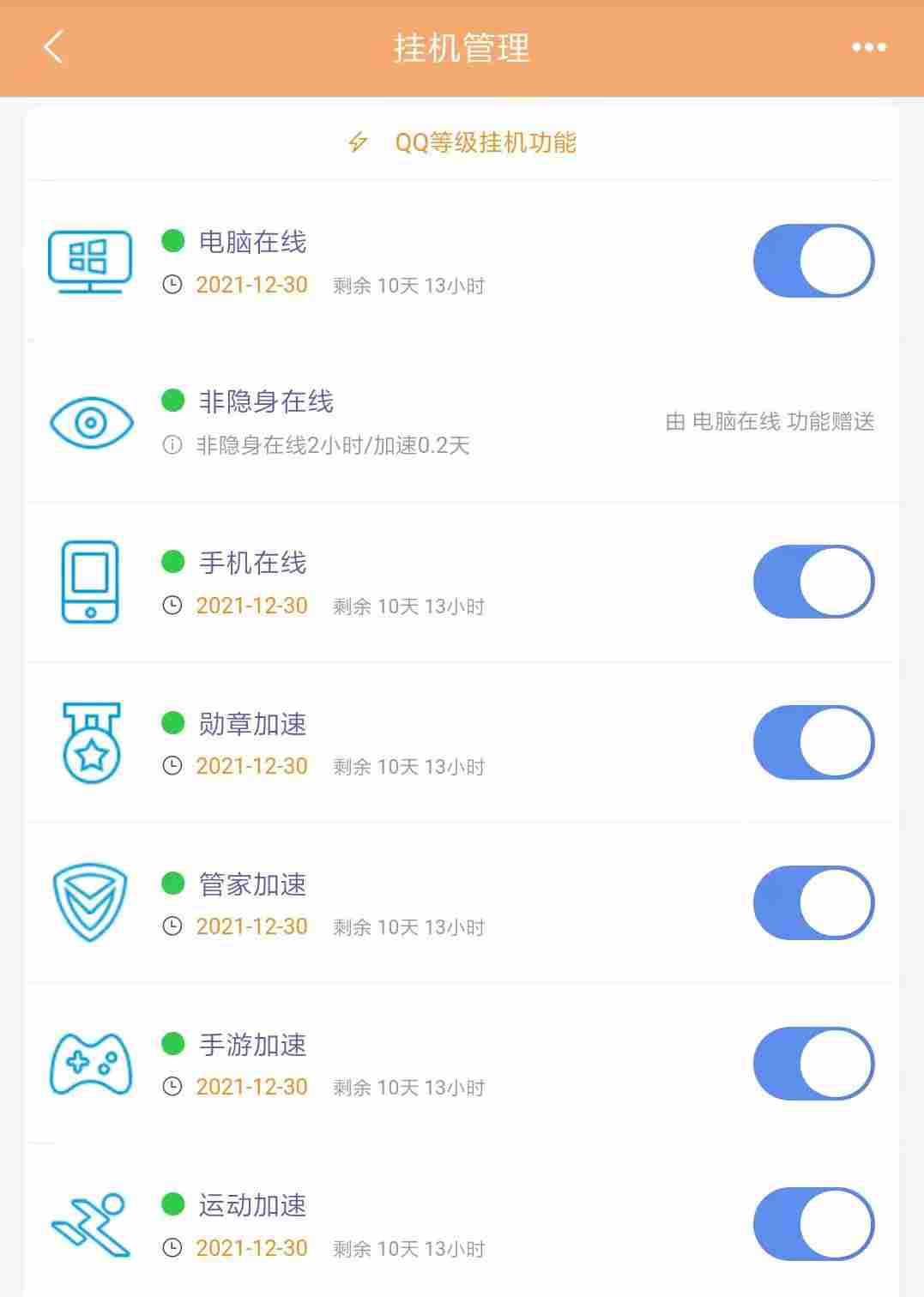This screenshot has width=924, height=1297.
Task: Switch off 管家加速 toggle
Action: 813,902
